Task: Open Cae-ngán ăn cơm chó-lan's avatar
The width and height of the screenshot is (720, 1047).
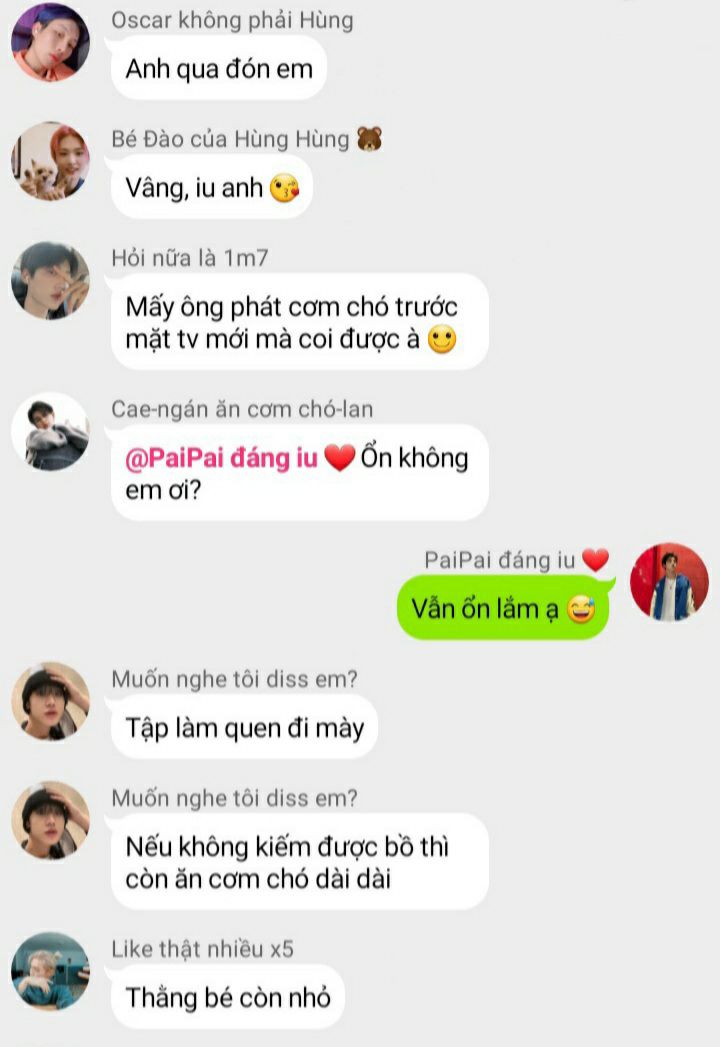Action: point(50,431)
